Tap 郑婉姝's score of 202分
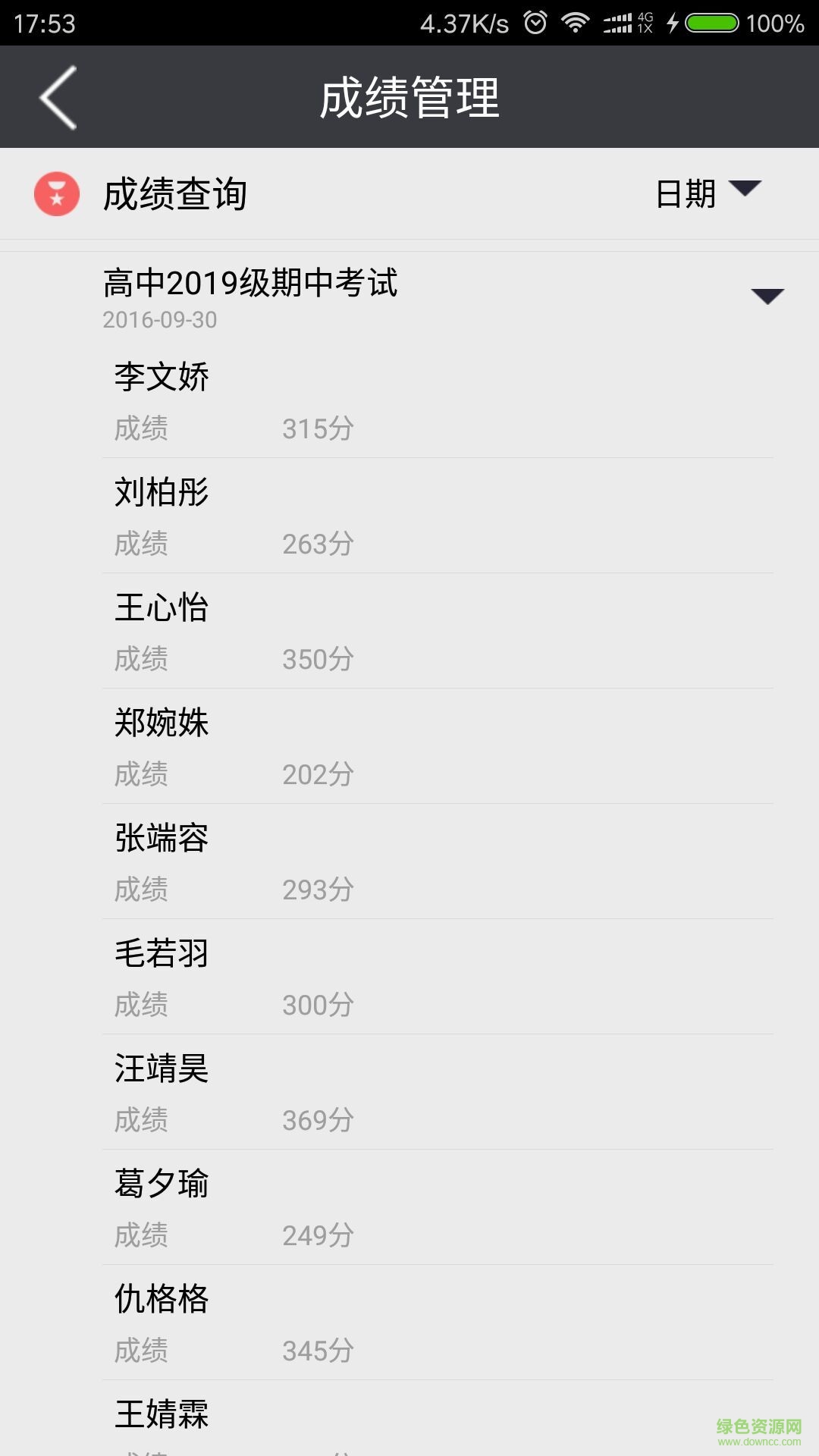The image size is (819, 1456). point(318,774)
